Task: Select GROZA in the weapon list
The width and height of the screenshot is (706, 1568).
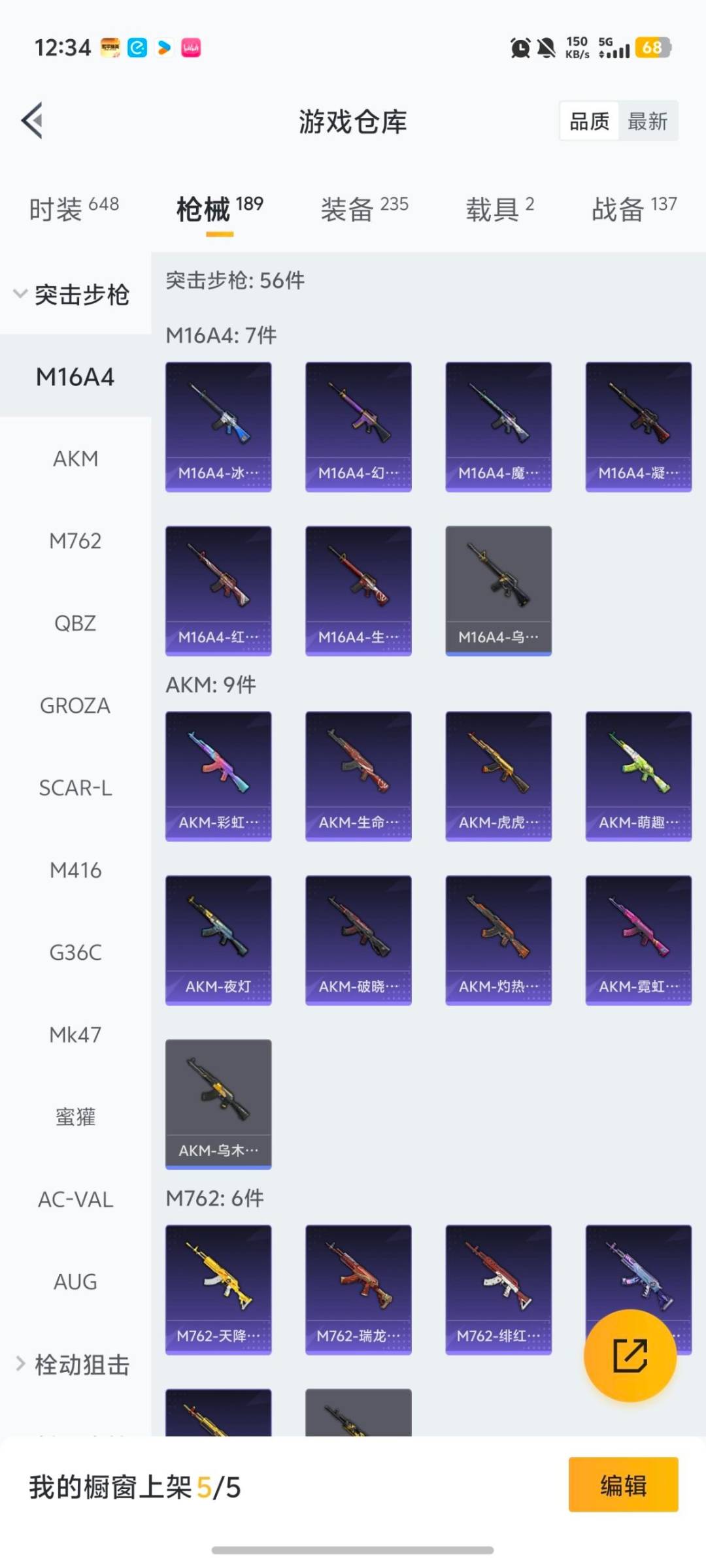Action: (75, 706)
